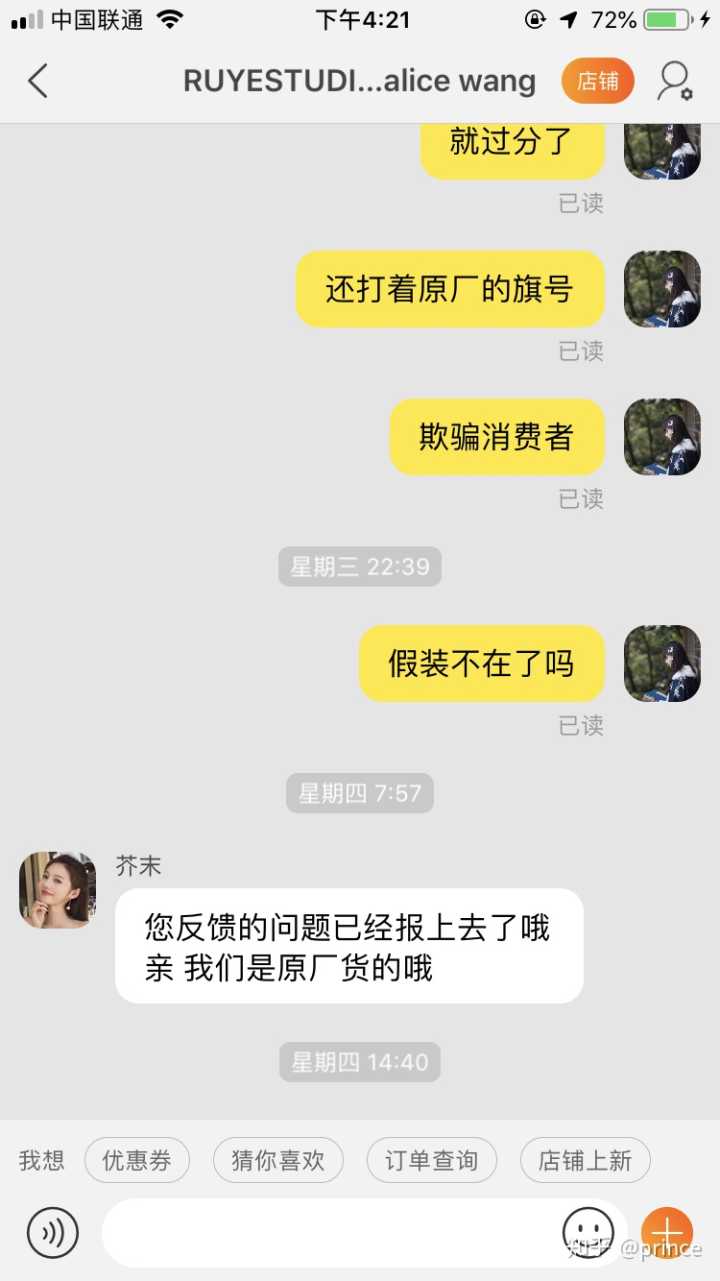This screenshot has height=1281, width=720.
Task: Tap the 优惠券 chip
Action: (137, 1160)
